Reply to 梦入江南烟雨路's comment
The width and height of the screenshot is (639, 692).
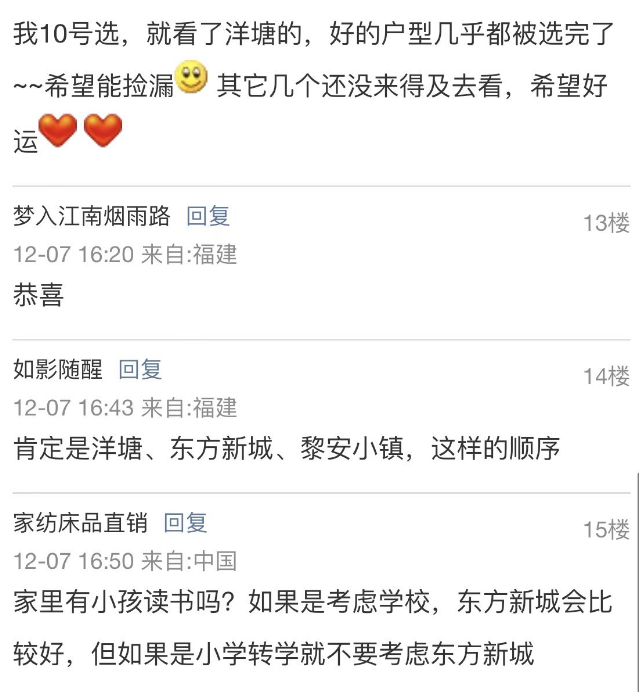(208, 216)
